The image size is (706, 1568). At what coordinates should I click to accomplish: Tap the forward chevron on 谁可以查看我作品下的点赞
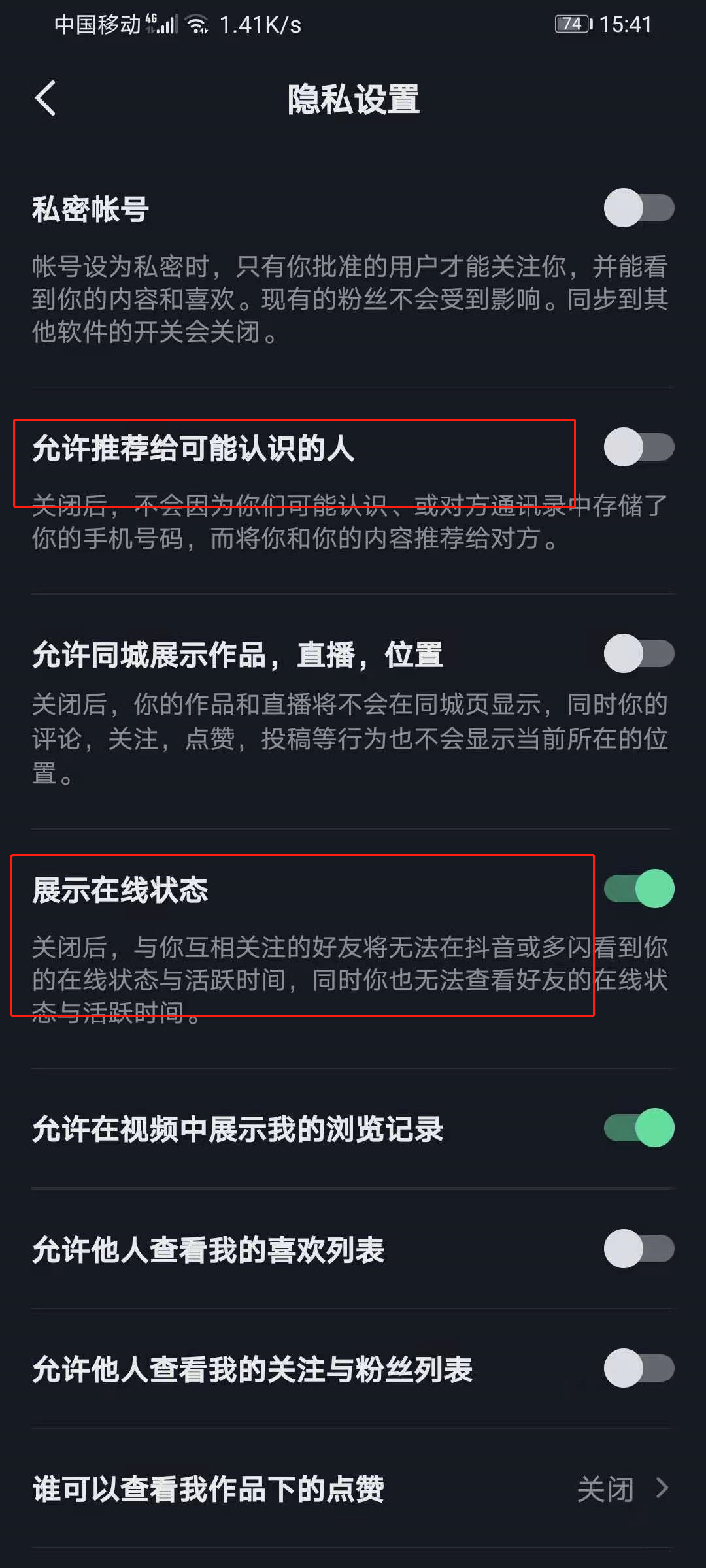pos(663,1489)
